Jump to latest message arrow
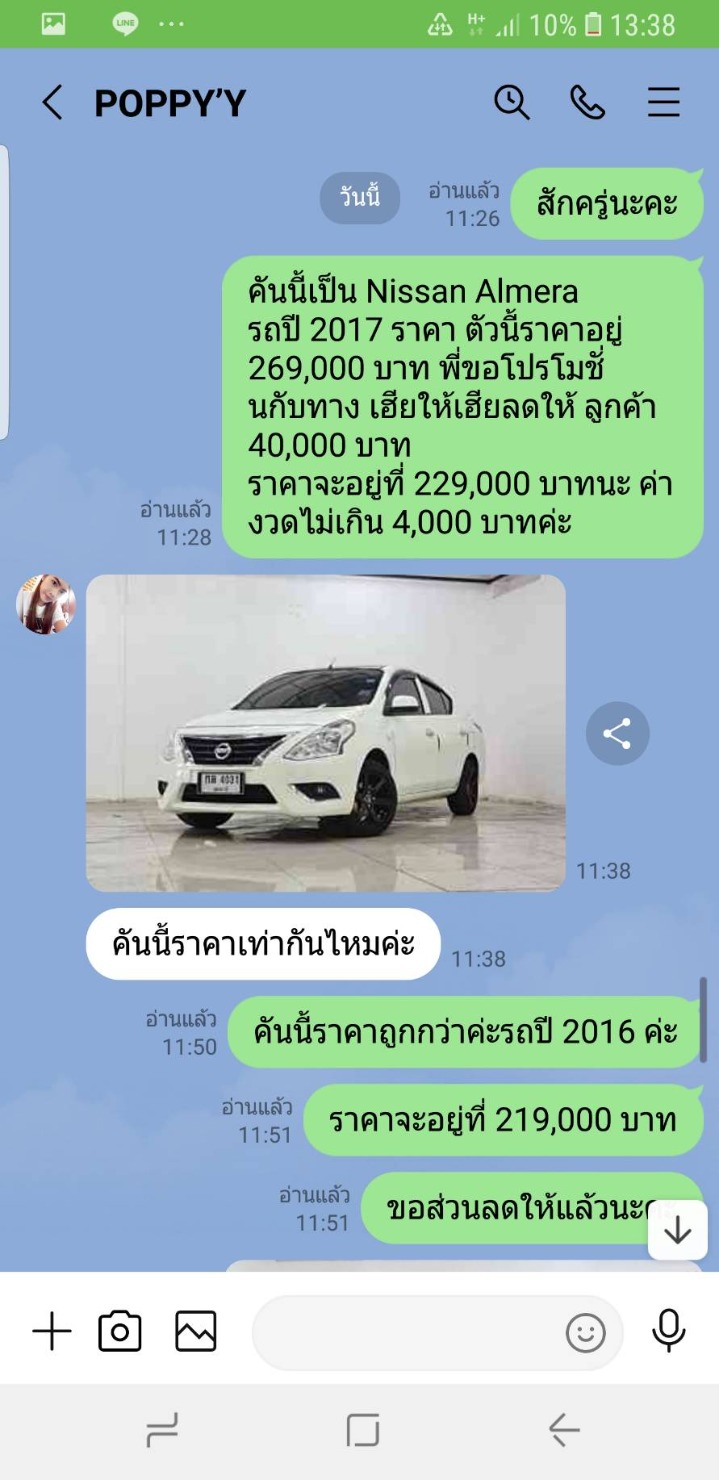719x1480 pixels. pyautogui.click(x=677, y=1230)
